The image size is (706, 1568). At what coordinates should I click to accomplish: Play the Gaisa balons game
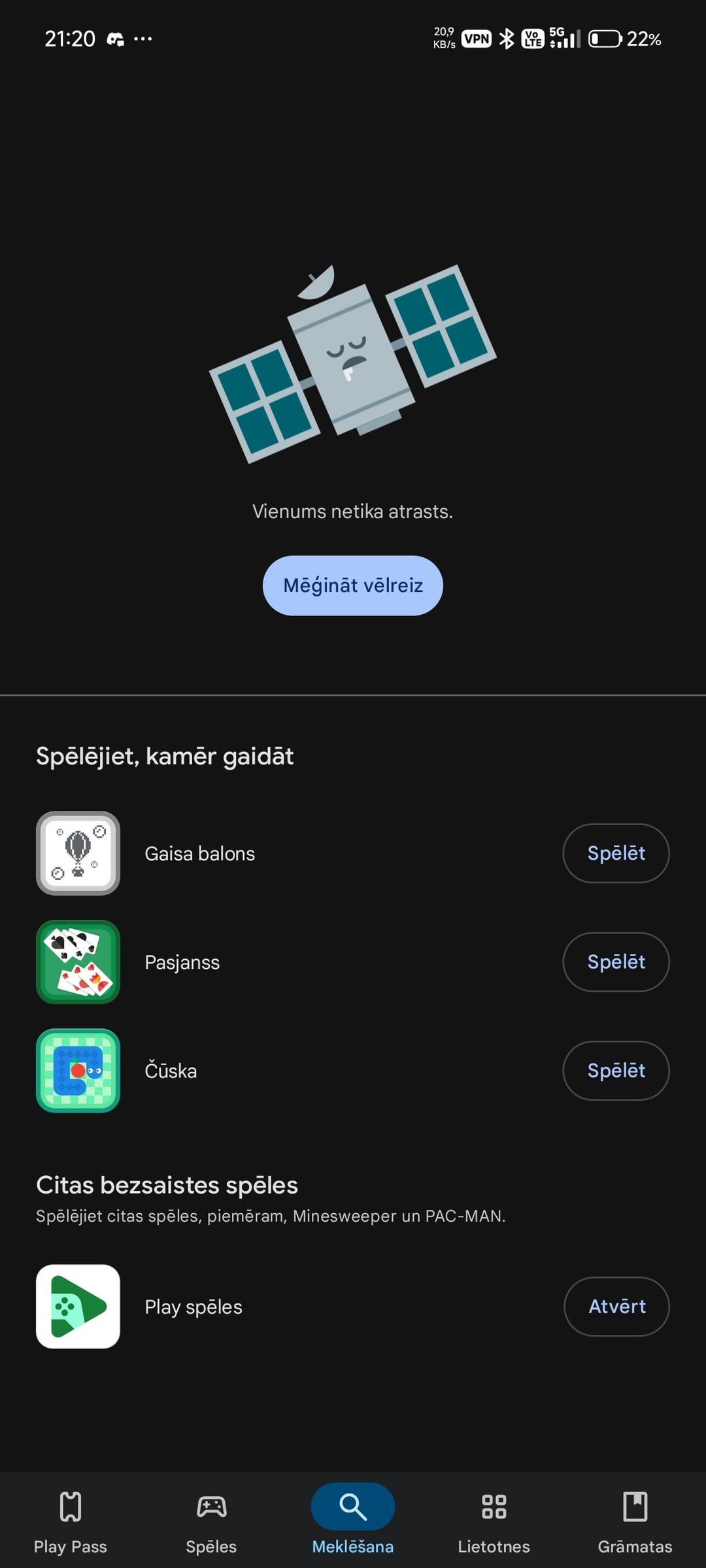616,853
